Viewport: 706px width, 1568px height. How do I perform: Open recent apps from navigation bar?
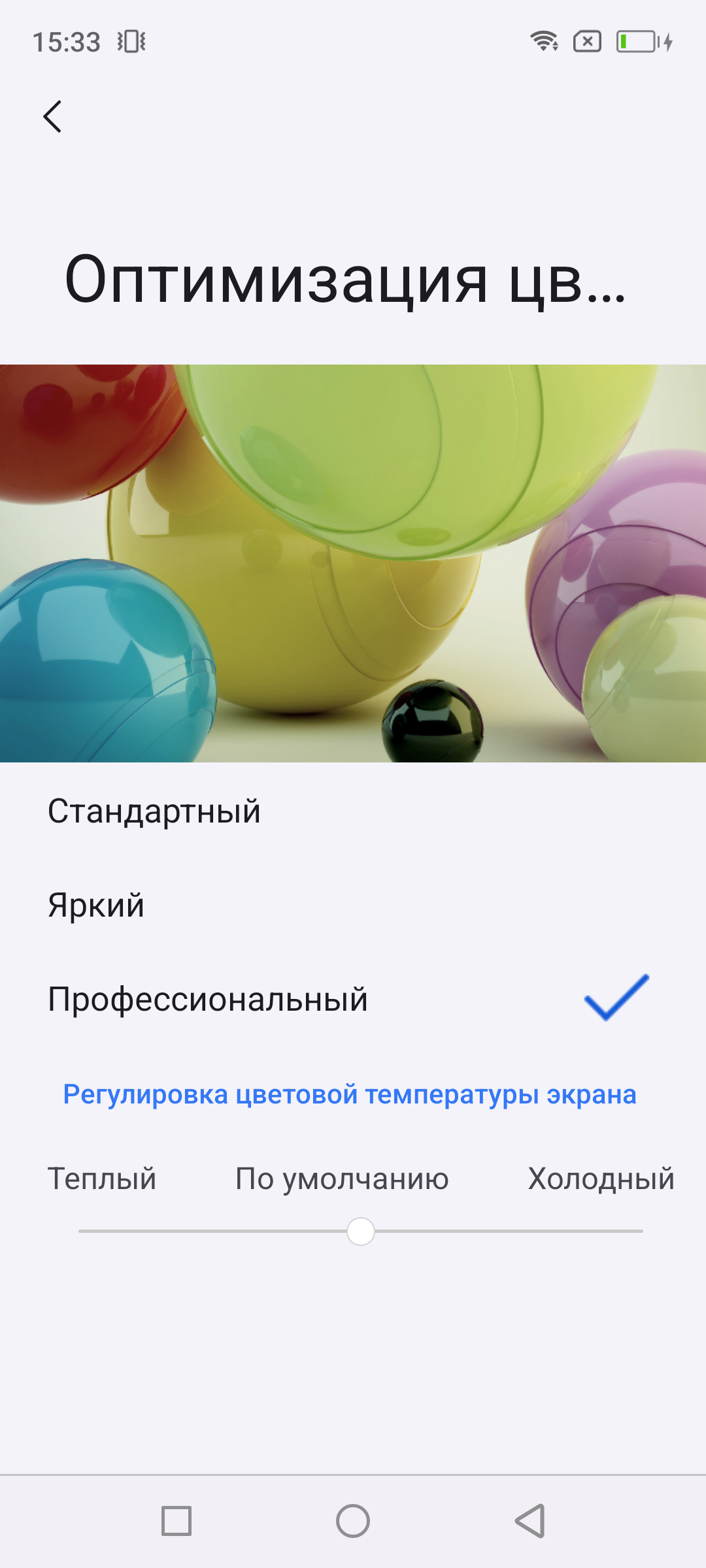click(x=176, y=1521)
